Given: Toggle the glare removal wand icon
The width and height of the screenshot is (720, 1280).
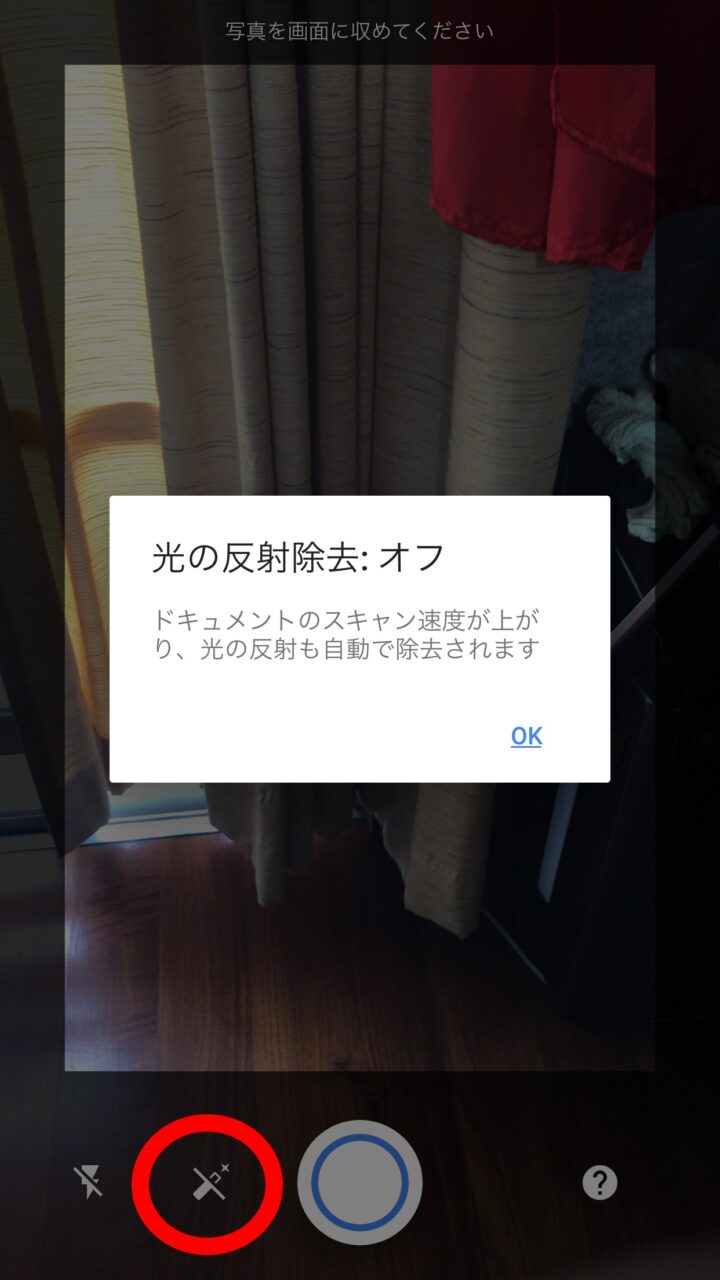Looking at the screenshot, I should (x=210, y=1183).
